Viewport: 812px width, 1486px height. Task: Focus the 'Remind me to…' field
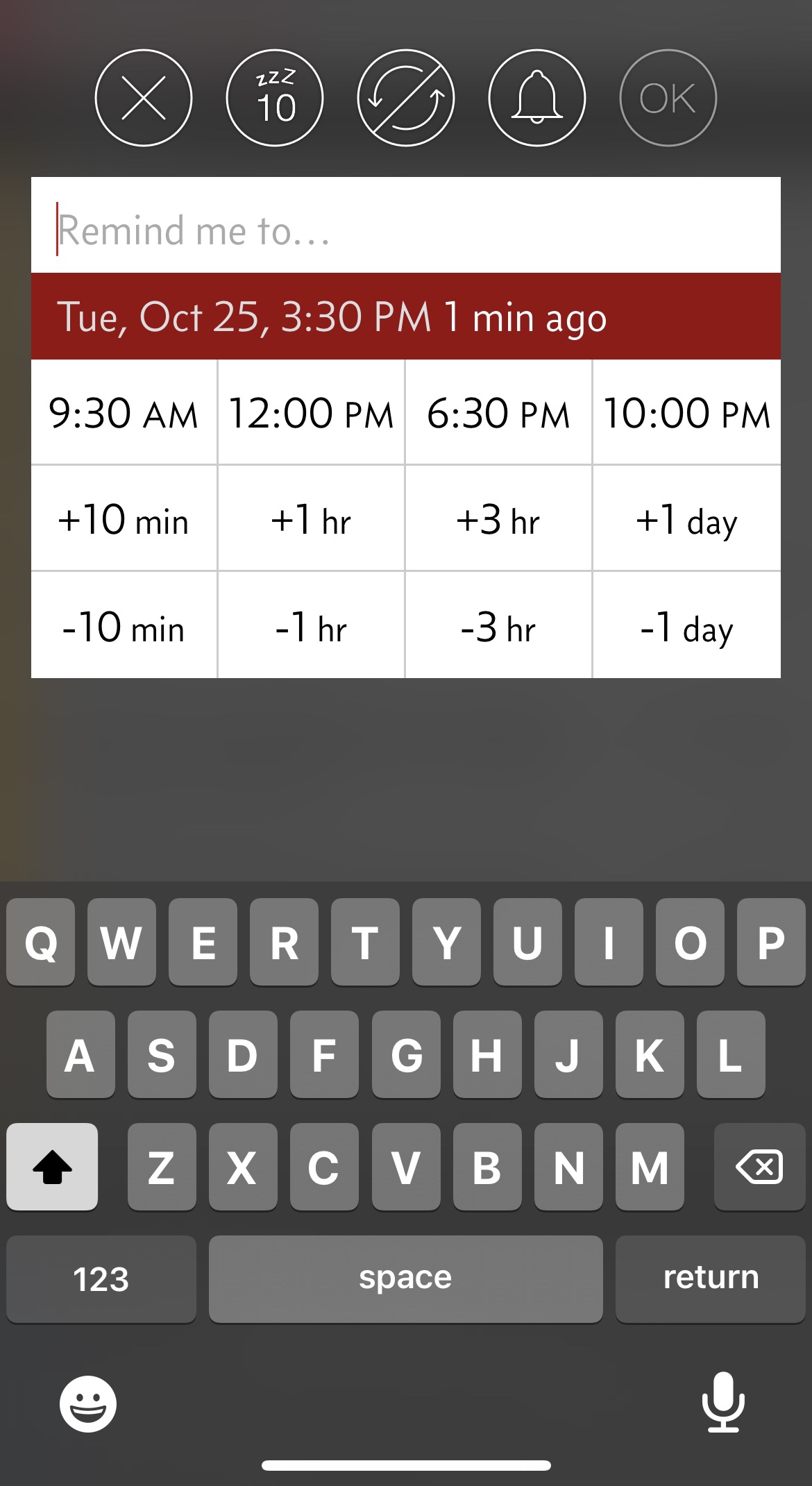pyautogui.click(x=406, y=226)
